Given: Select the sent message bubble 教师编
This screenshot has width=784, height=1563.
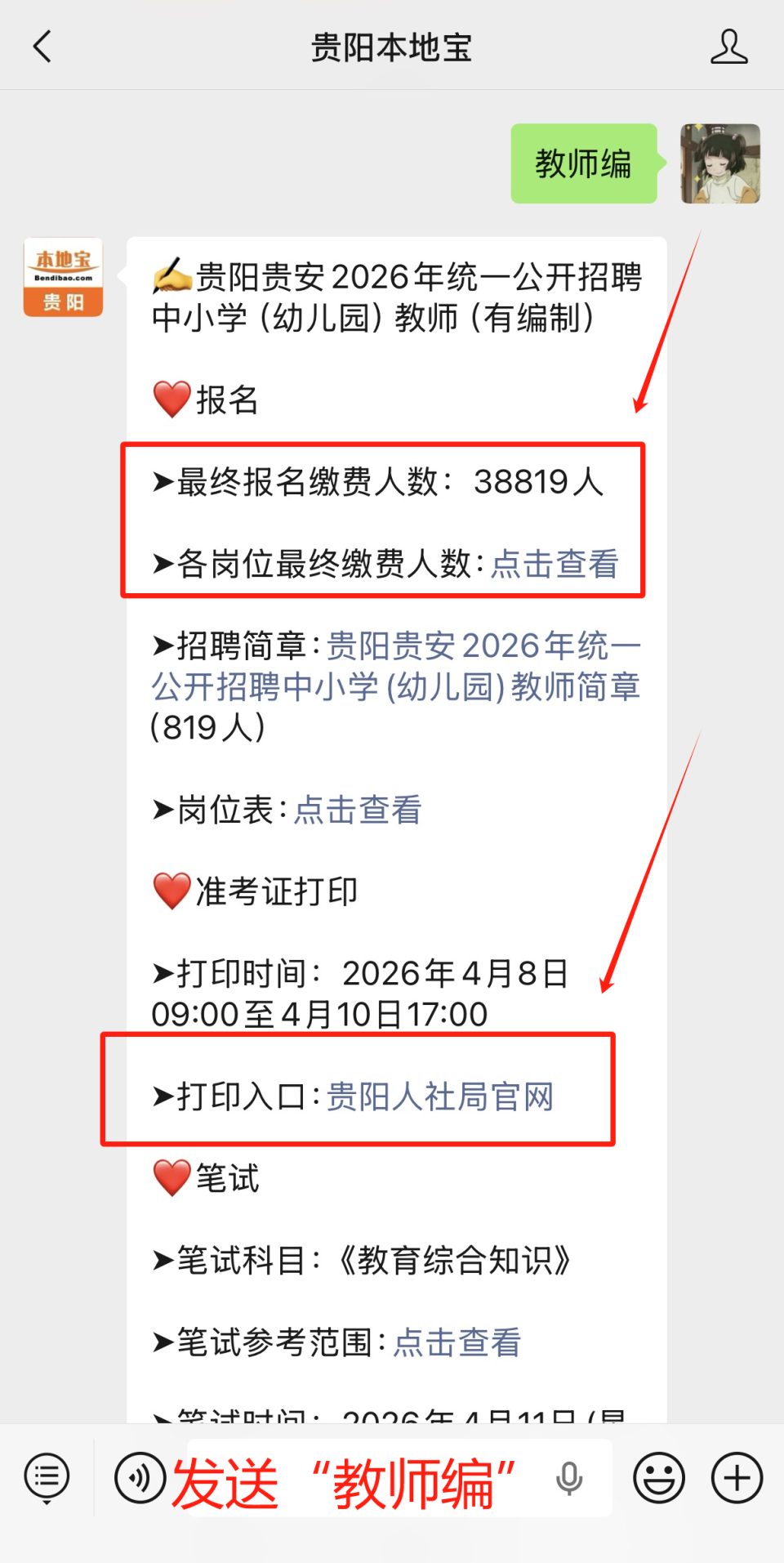Looking at the screenshot, I should tap(584, 163).
